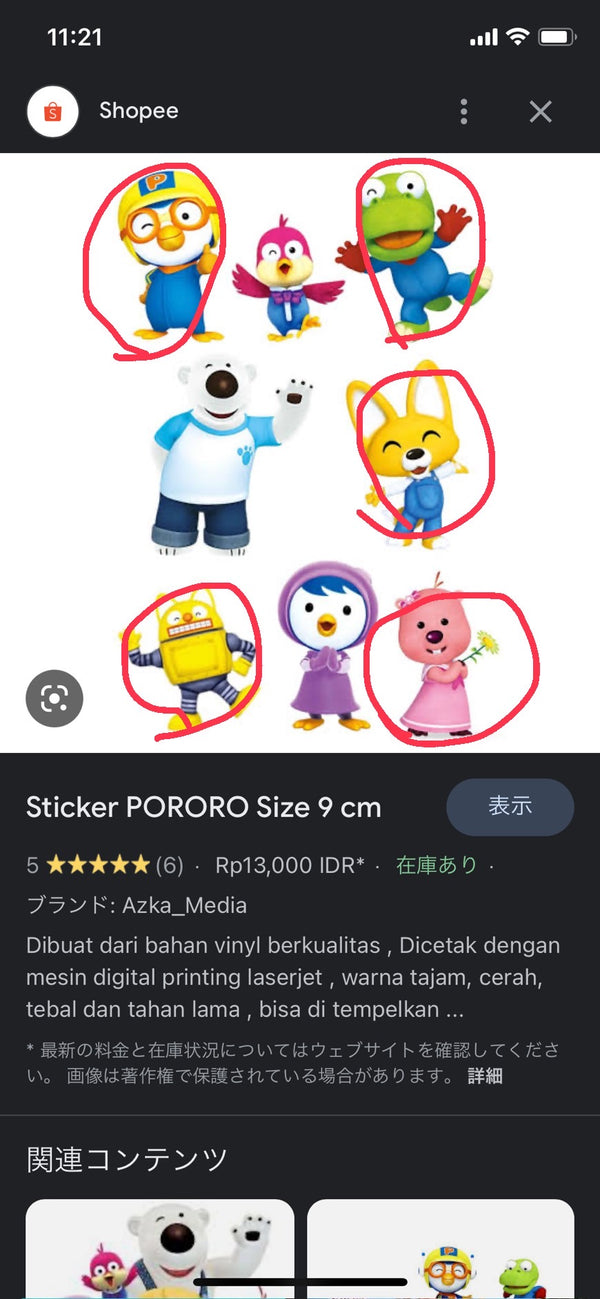
Task: Open the three-dot overflow menu
Action: (x=464, y=111)
